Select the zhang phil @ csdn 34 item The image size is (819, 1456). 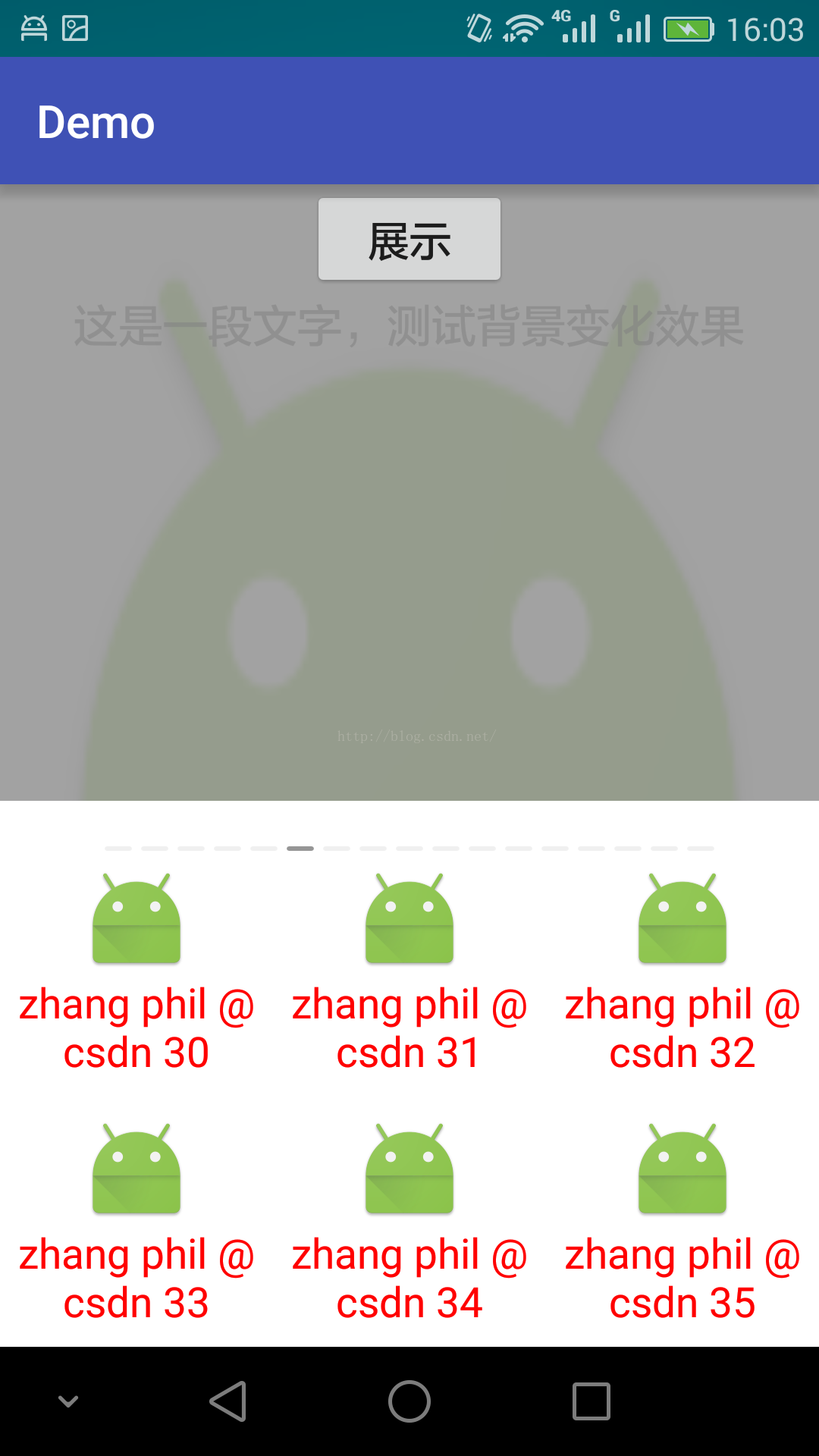point(409,1221)
